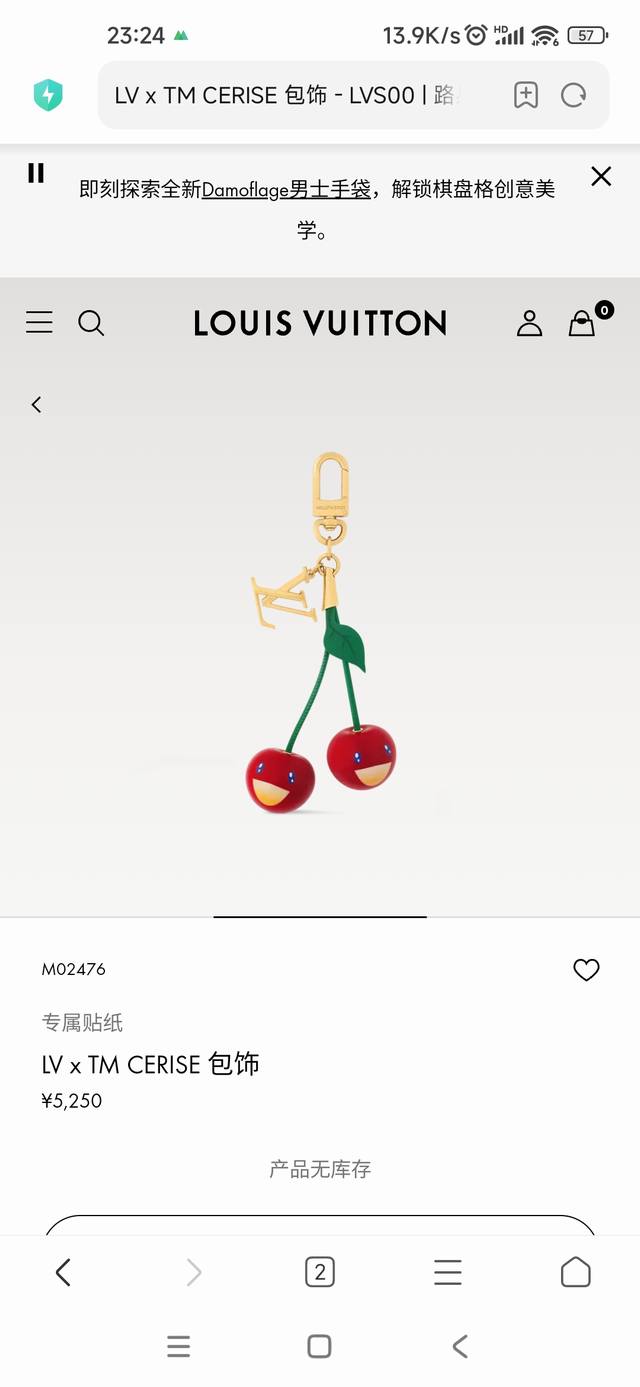The image size is (640, 1387).
Task: Open the account profile icon
Action: coord(529,322)
